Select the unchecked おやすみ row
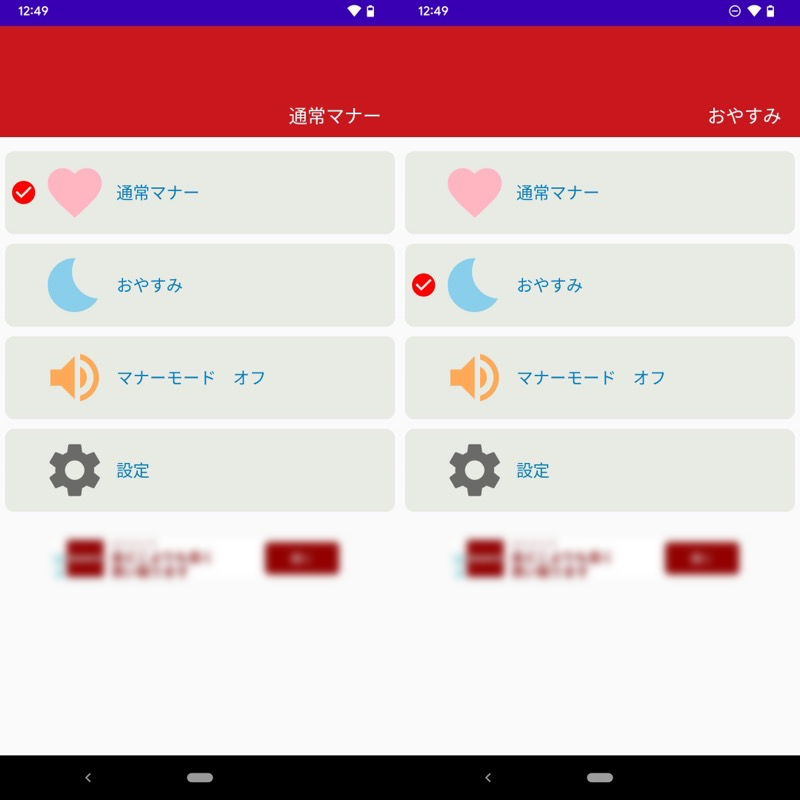Screen dimensions: 800x800 [200, 285]
